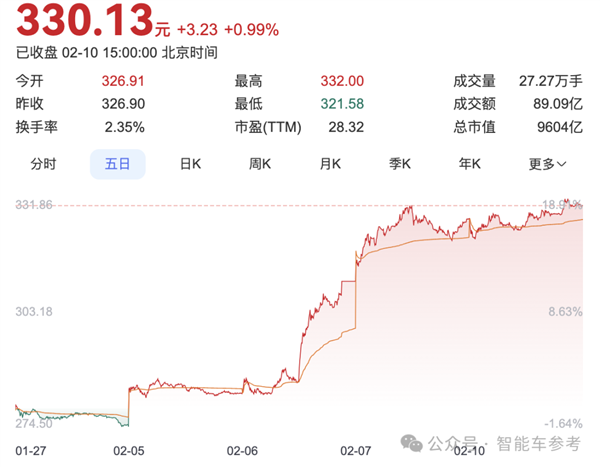View the 季K chart tab
Image resolution: width=600 pixels, height=467 pixels.
pyautogui.click(x=401, y=163)
